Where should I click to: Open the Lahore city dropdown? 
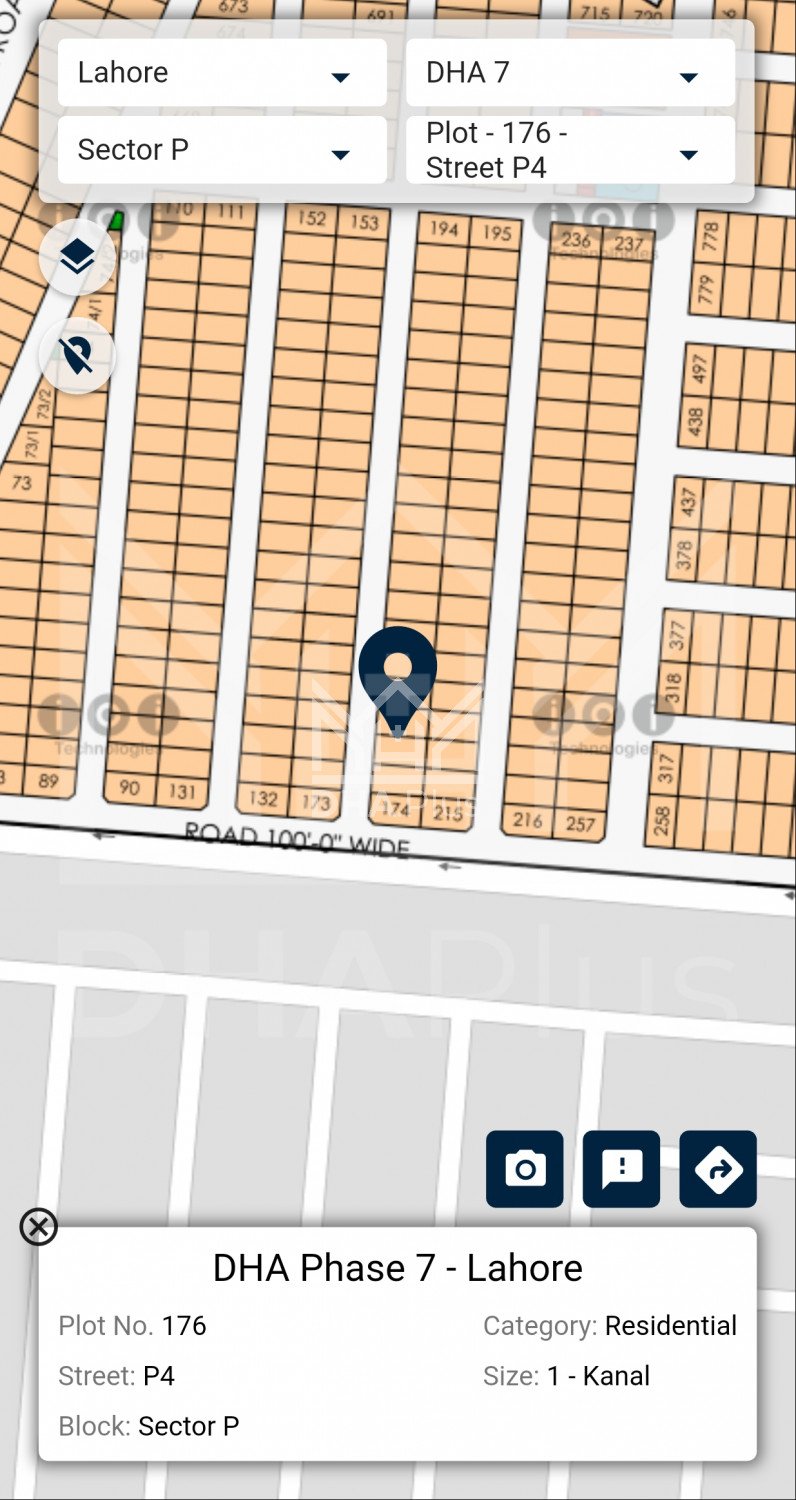pyautogui.click(x=221, y=73)
